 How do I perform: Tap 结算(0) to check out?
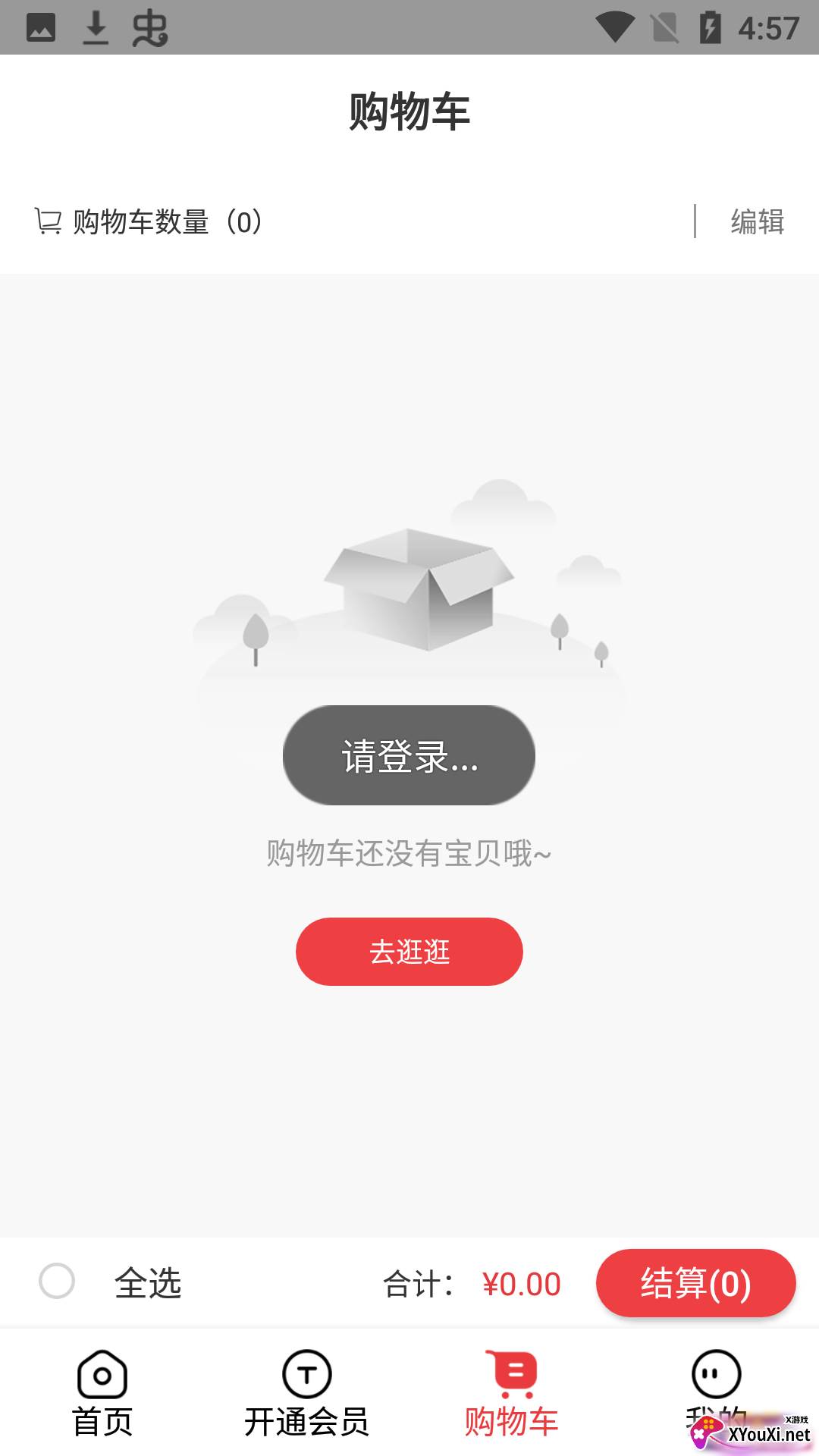click(695, 1283)
